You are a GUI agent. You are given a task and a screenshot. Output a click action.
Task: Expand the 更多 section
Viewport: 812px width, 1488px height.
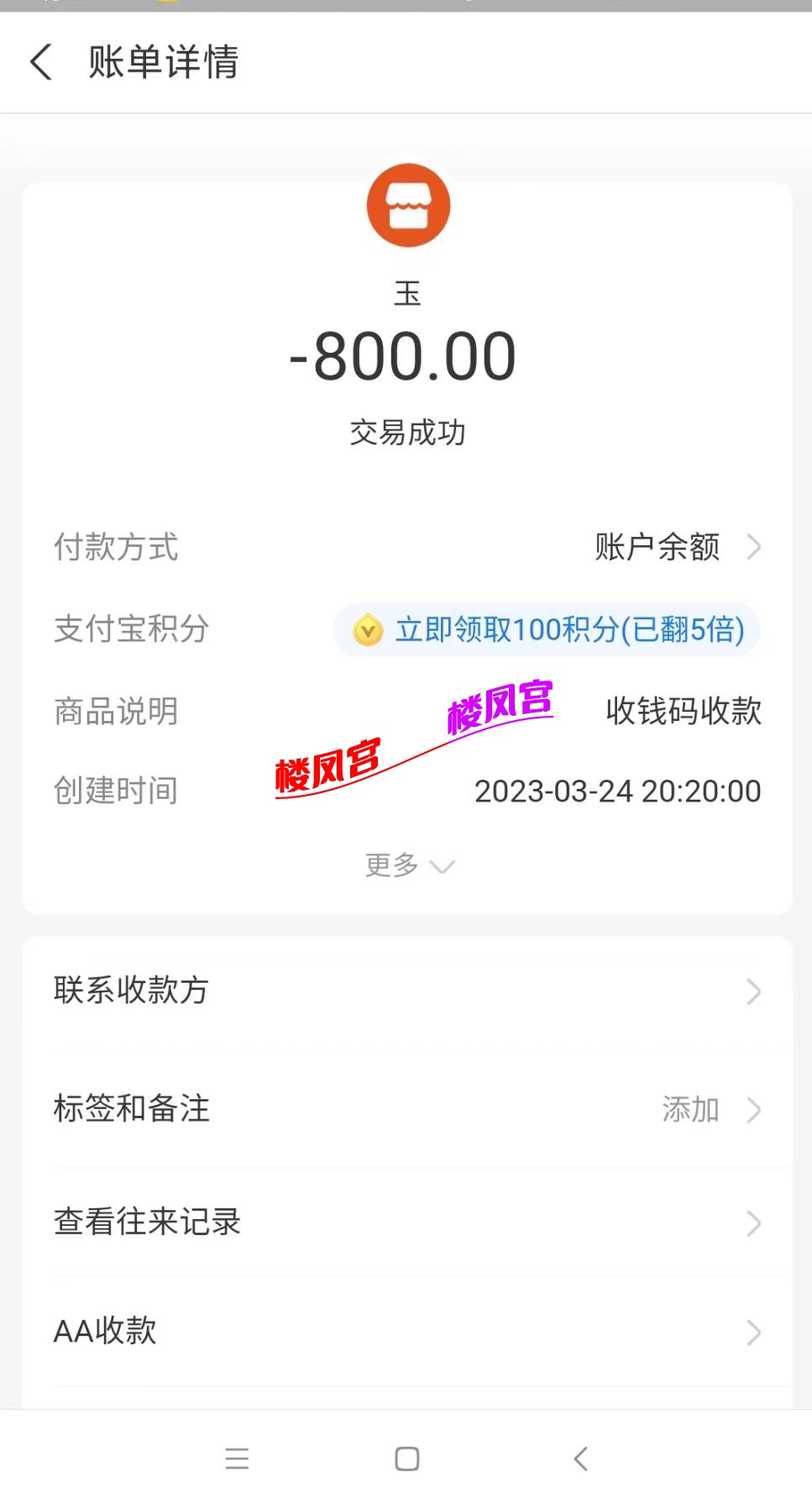409,865
